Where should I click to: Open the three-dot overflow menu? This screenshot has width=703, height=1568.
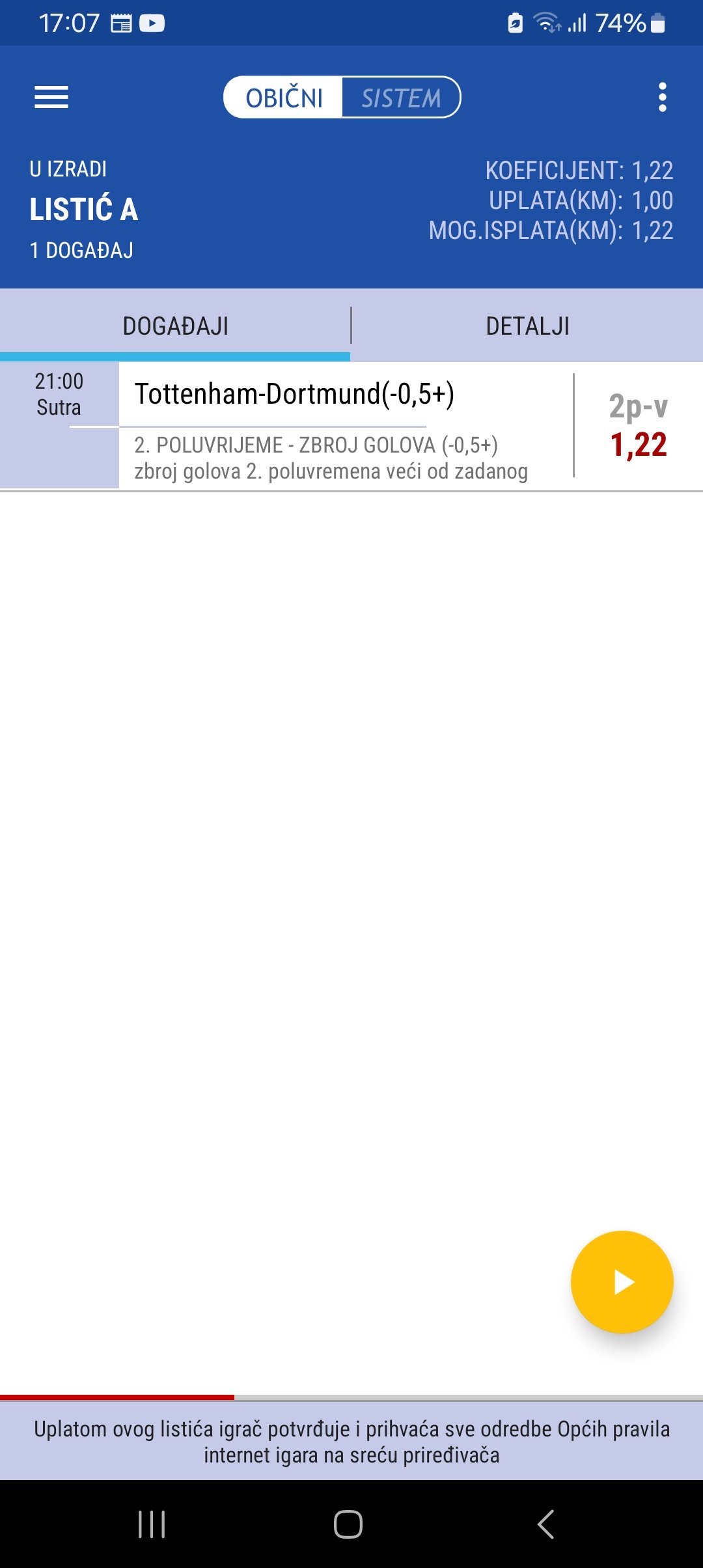(x=662, y=98)
